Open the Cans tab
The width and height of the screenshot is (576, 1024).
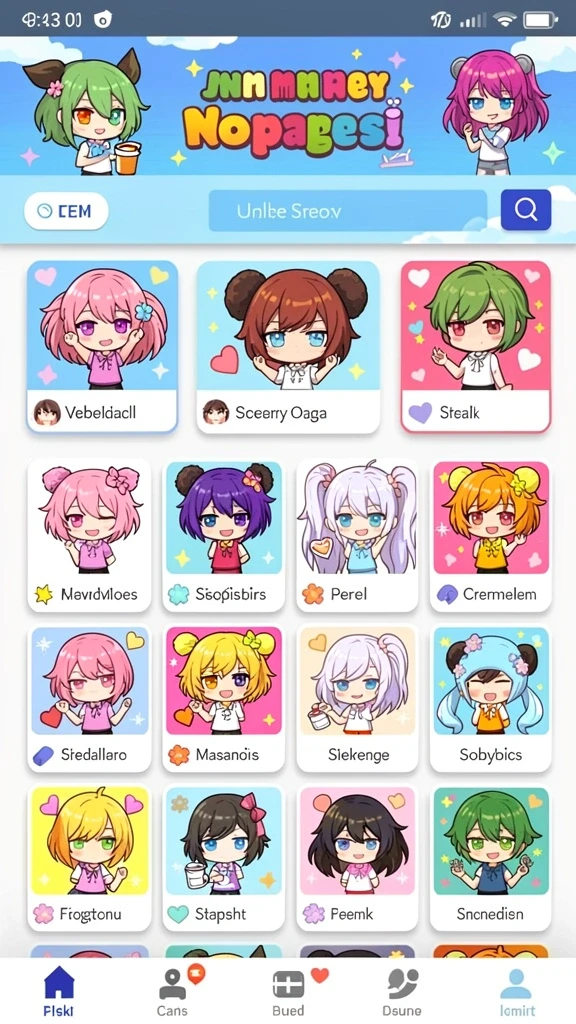pyautogui.click(x=172, y=991)
